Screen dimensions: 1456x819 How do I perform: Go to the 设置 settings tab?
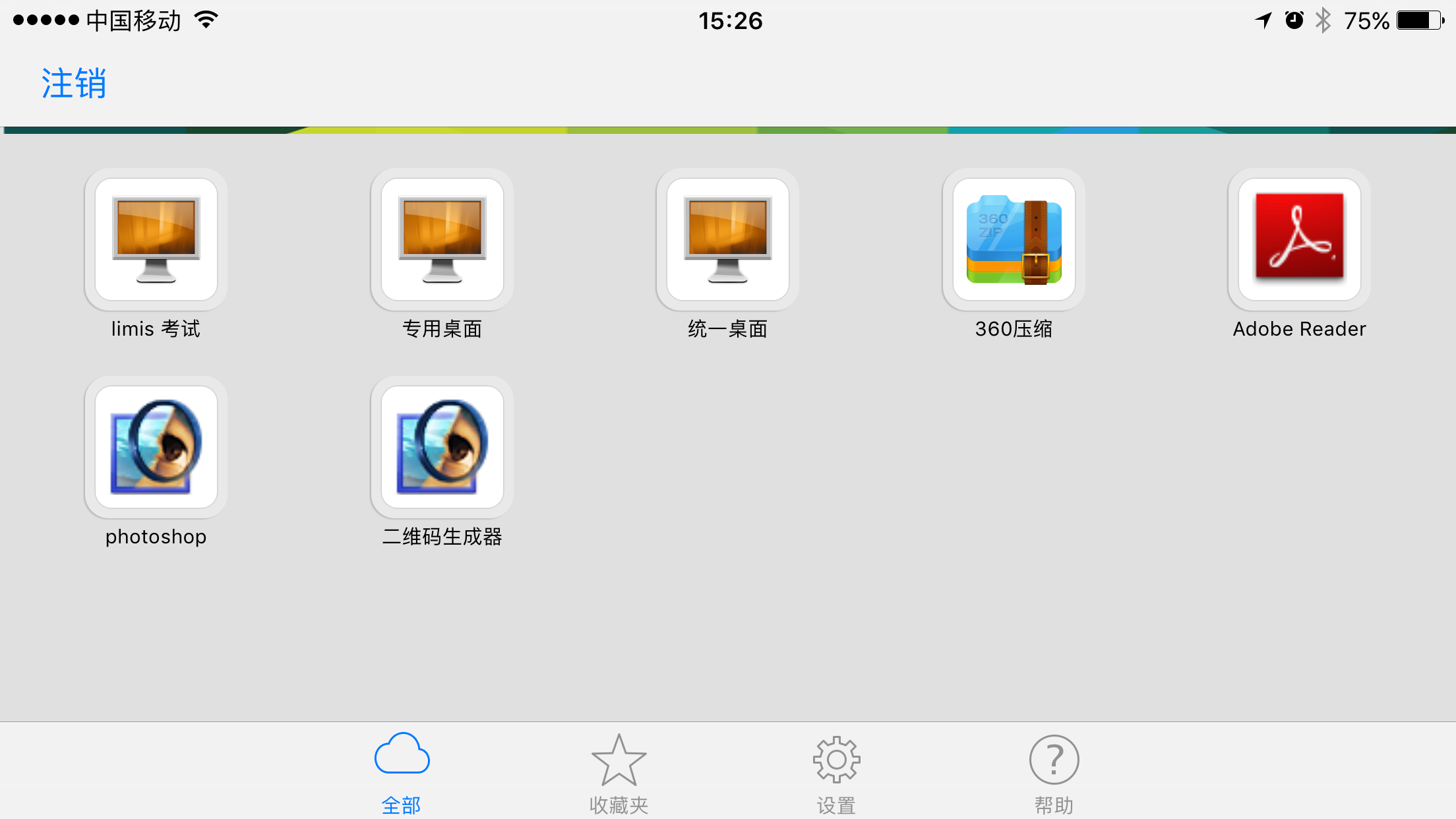point(836,772)
